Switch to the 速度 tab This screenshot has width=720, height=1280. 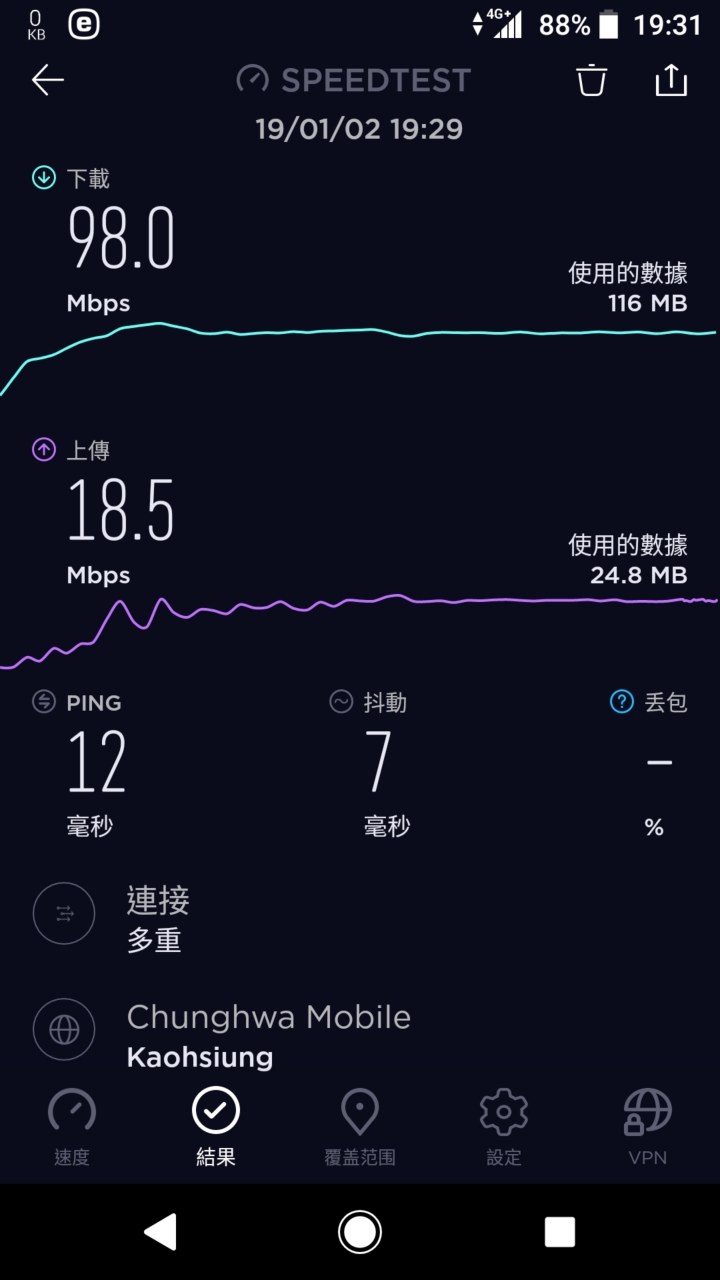(72, 1128)
